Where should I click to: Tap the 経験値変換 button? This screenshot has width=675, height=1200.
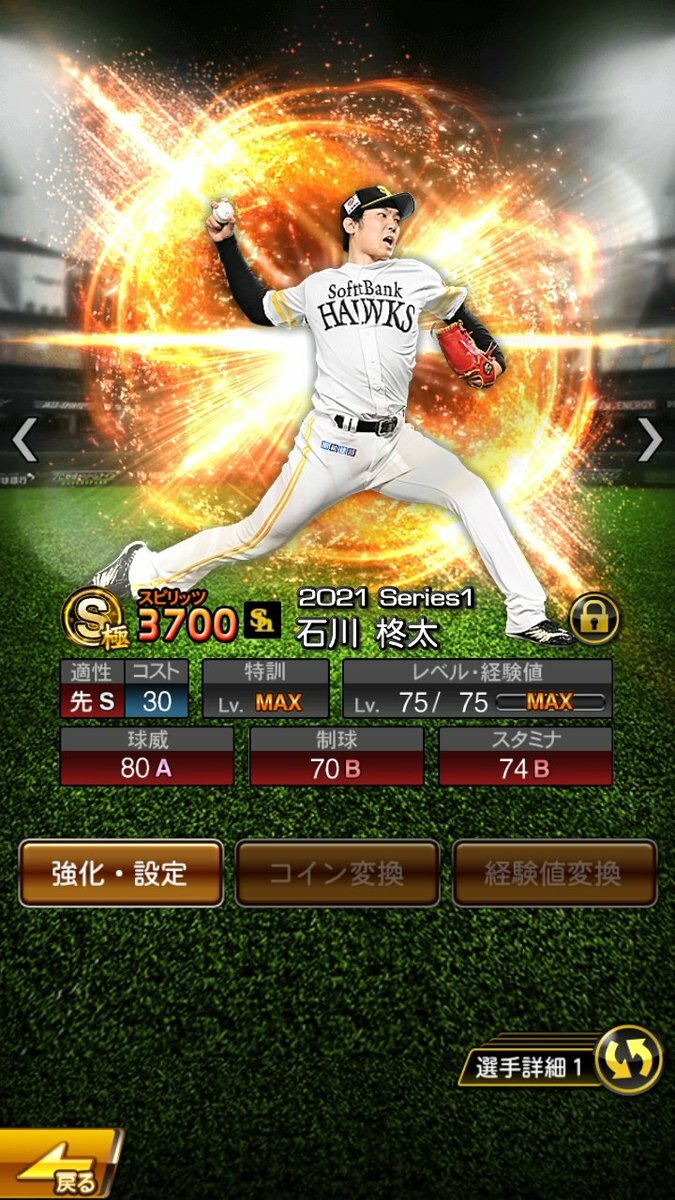pyautogui.click(x=555, y=873)
